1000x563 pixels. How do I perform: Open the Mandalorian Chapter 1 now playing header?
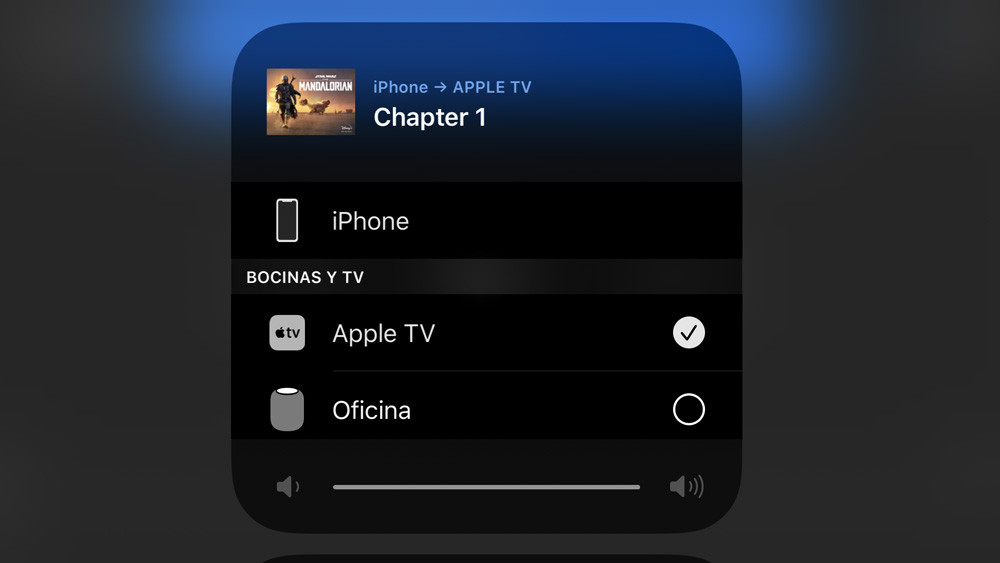click(x=430, y=103)
